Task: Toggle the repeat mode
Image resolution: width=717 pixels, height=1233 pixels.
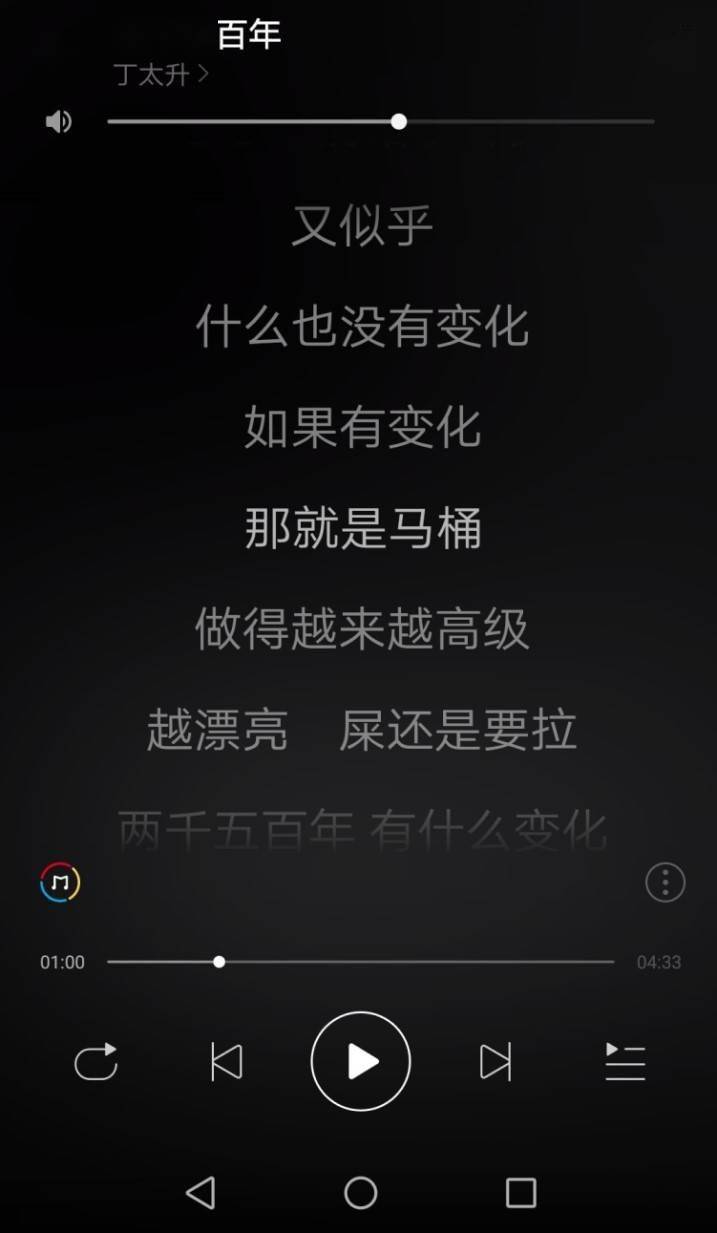Action: tap(96, 1062)
